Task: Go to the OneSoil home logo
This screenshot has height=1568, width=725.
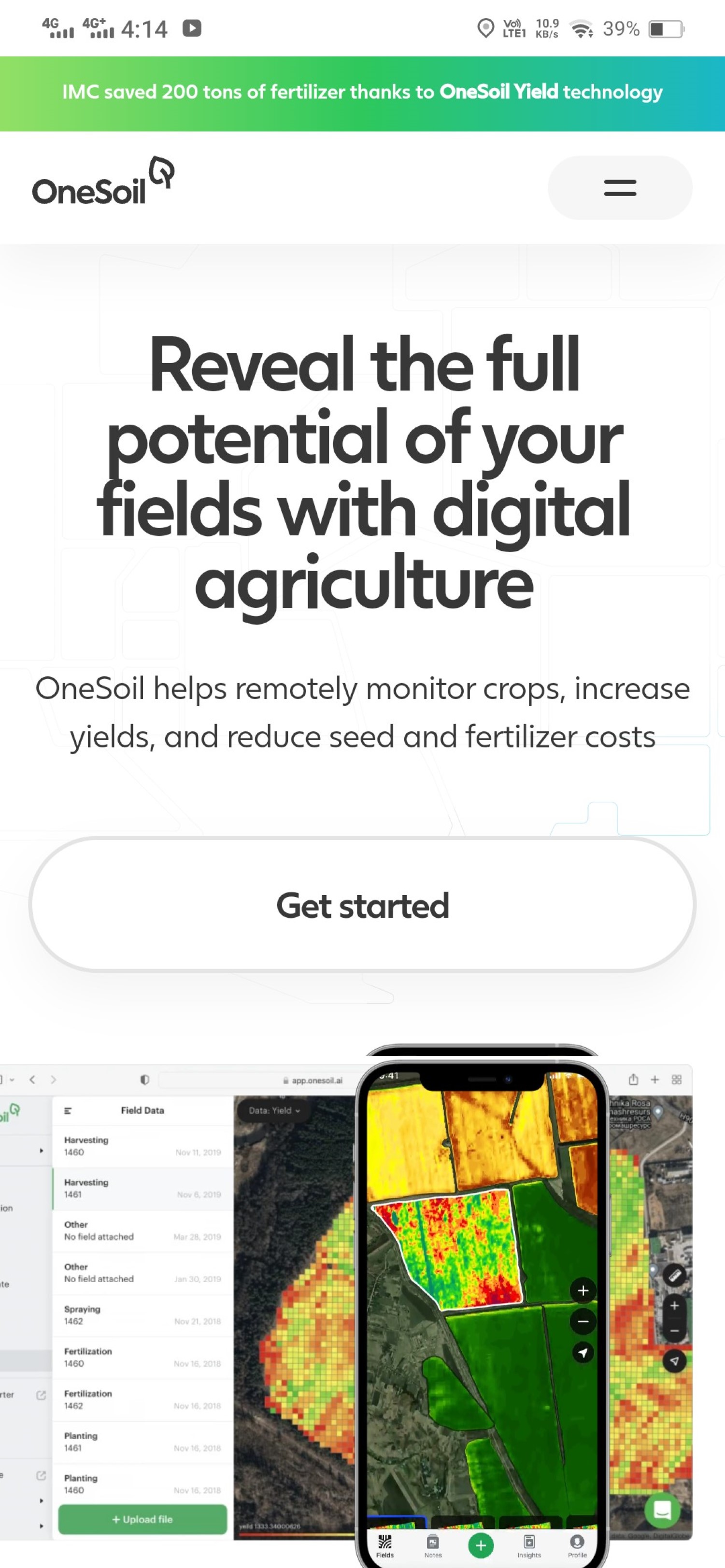Action: 103,182
